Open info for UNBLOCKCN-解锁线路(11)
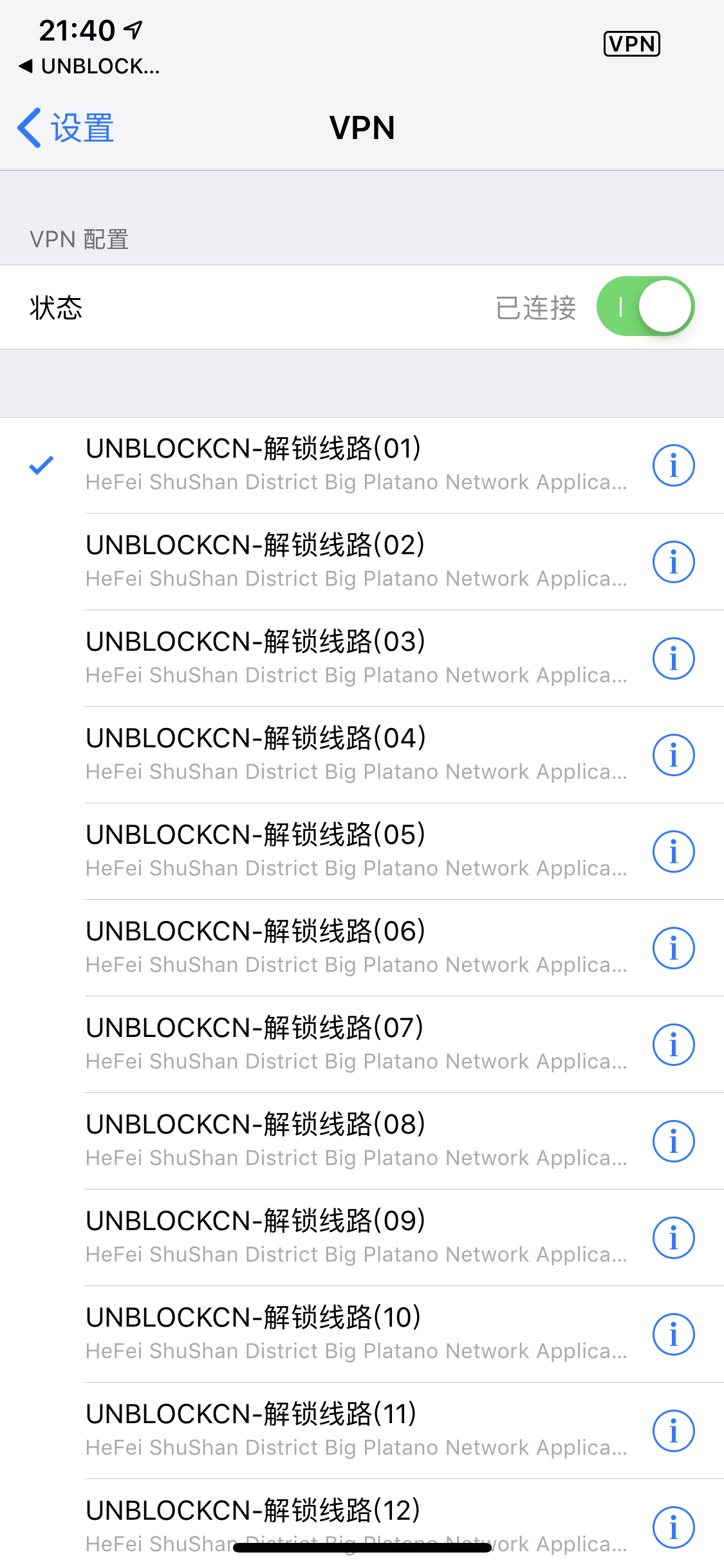The image size is (724, 1568). 673,1430
